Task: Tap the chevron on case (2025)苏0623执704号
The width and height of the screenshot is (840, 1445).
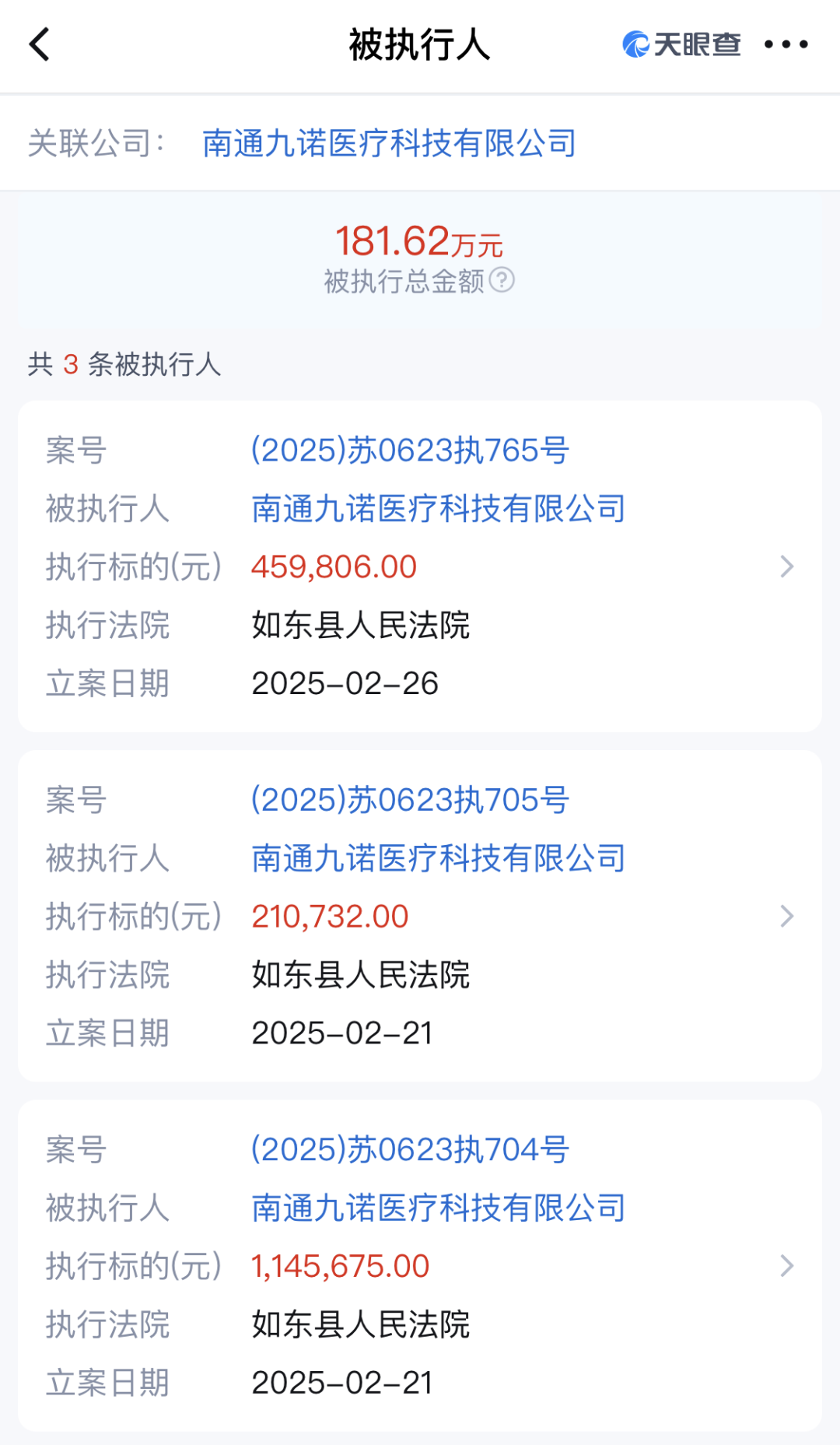Action: coord(786,1267)
